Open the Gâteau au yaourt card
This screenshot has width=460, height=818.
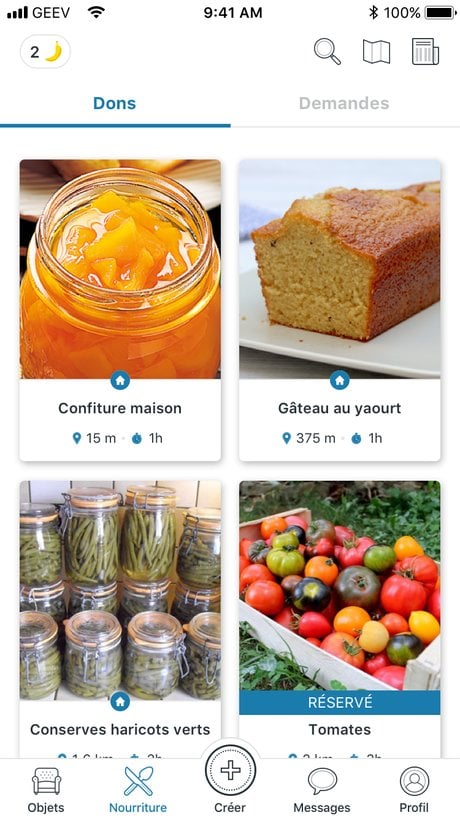(x=340, y=310)
